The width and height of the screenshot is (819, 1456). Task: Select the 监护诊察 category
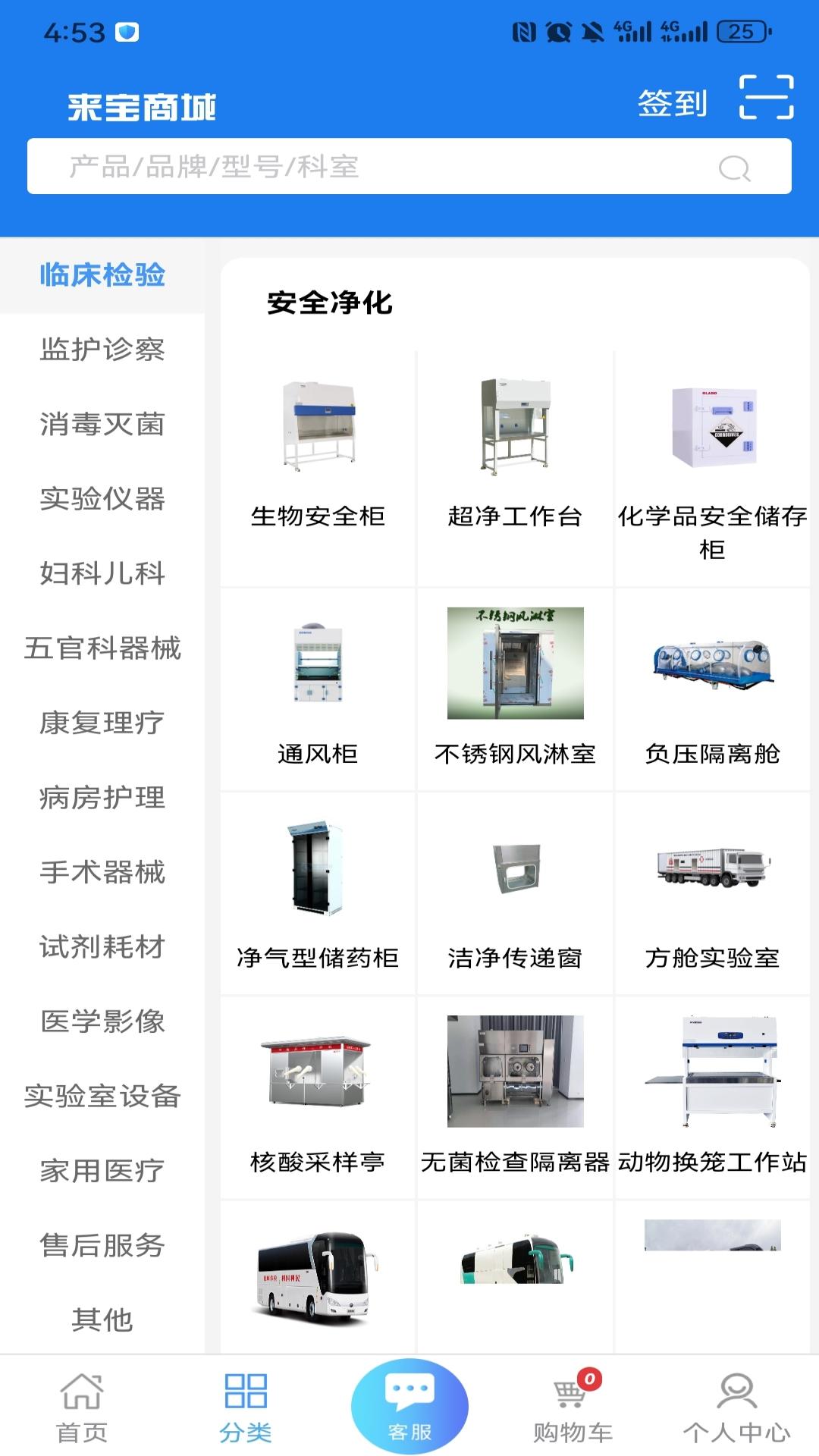[102, 351]
